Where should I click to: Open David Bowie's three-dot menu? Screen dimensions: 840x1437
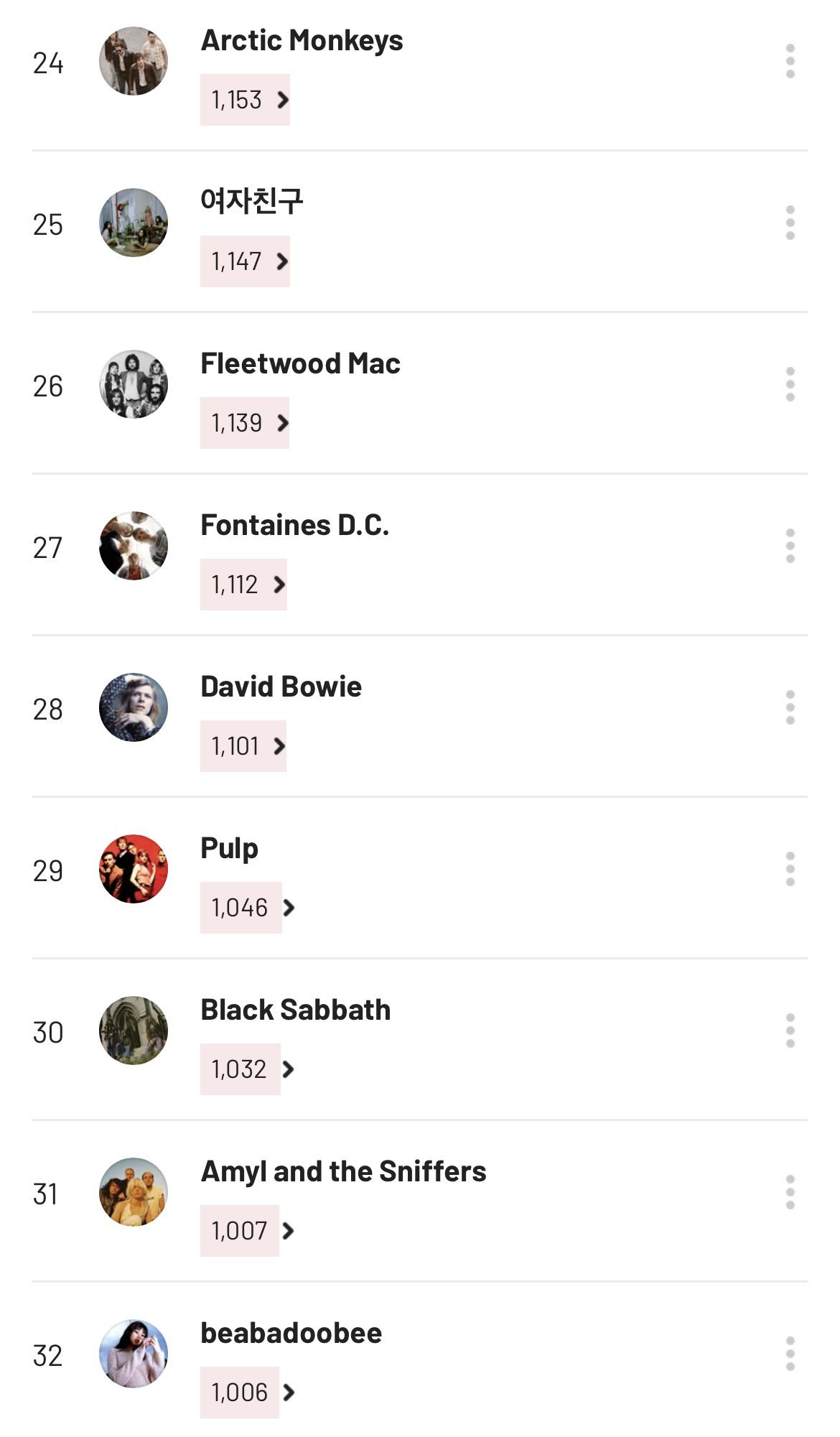click(x=790, y=707)
